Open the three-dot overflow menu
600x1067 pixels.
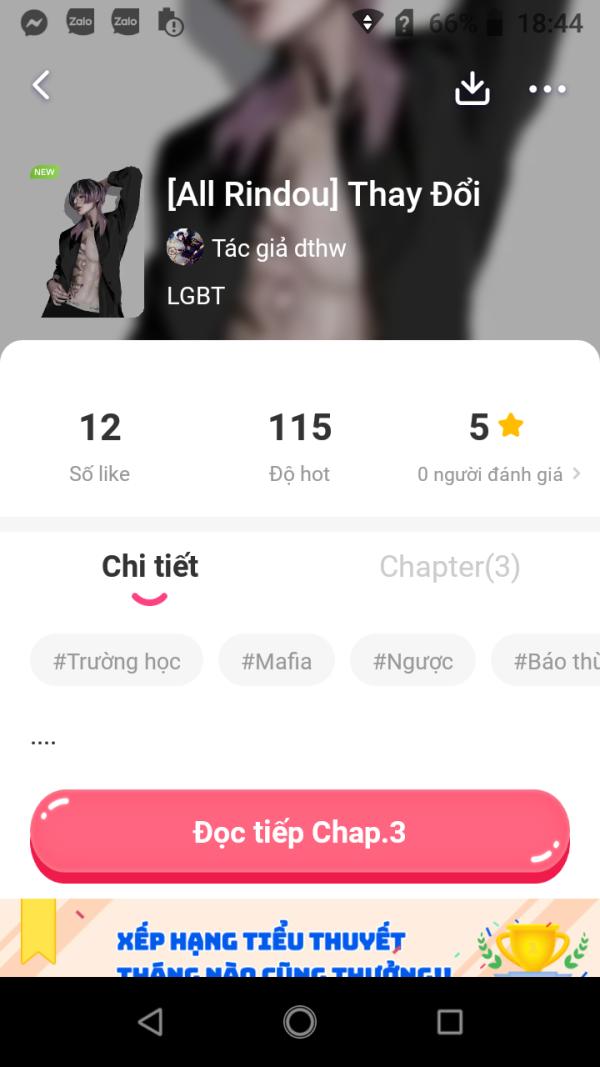(x=547, y=89)
